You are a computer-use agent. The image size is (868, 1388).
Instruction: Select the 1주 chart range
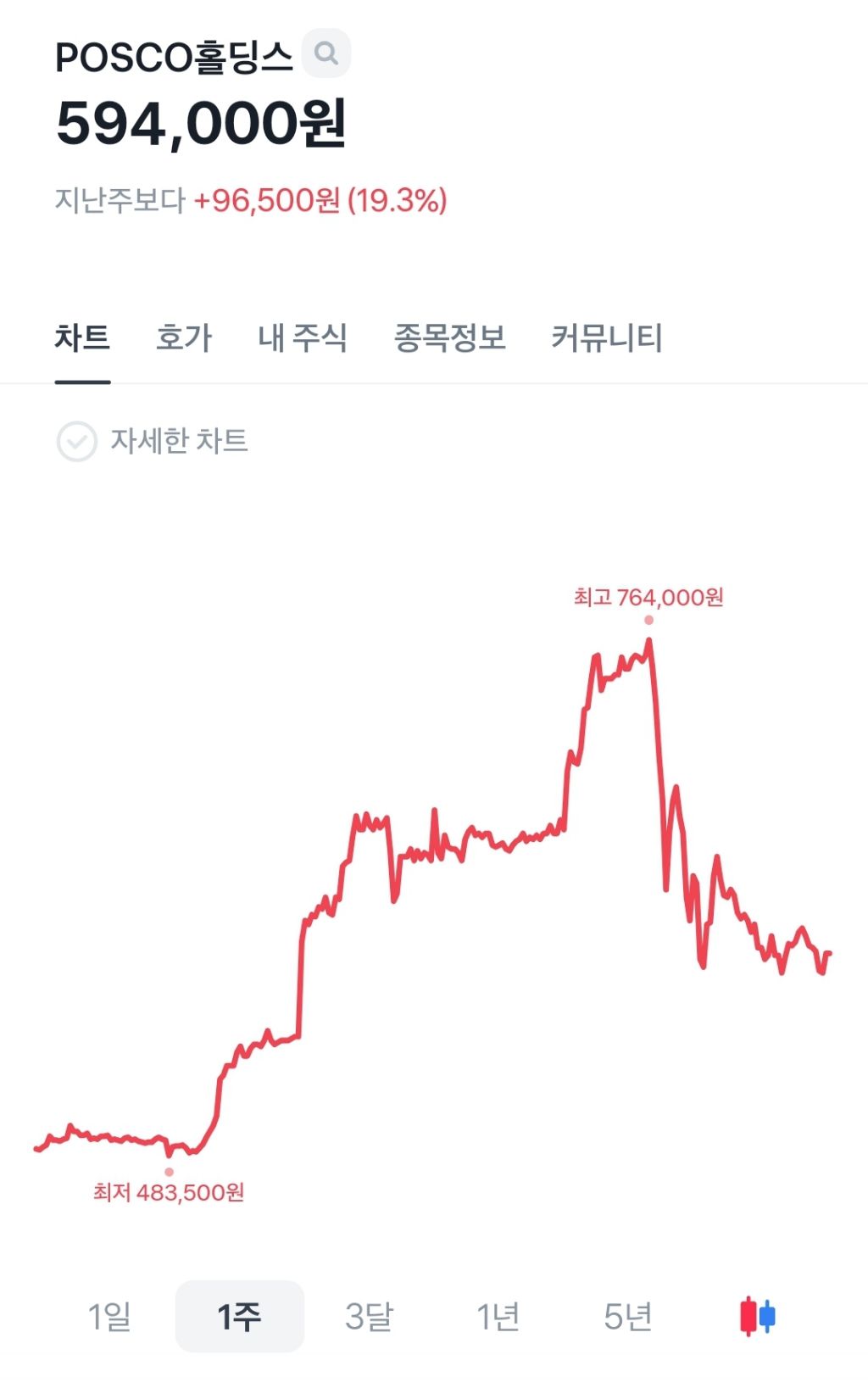pyautogui.click(x=240, y=1317)
